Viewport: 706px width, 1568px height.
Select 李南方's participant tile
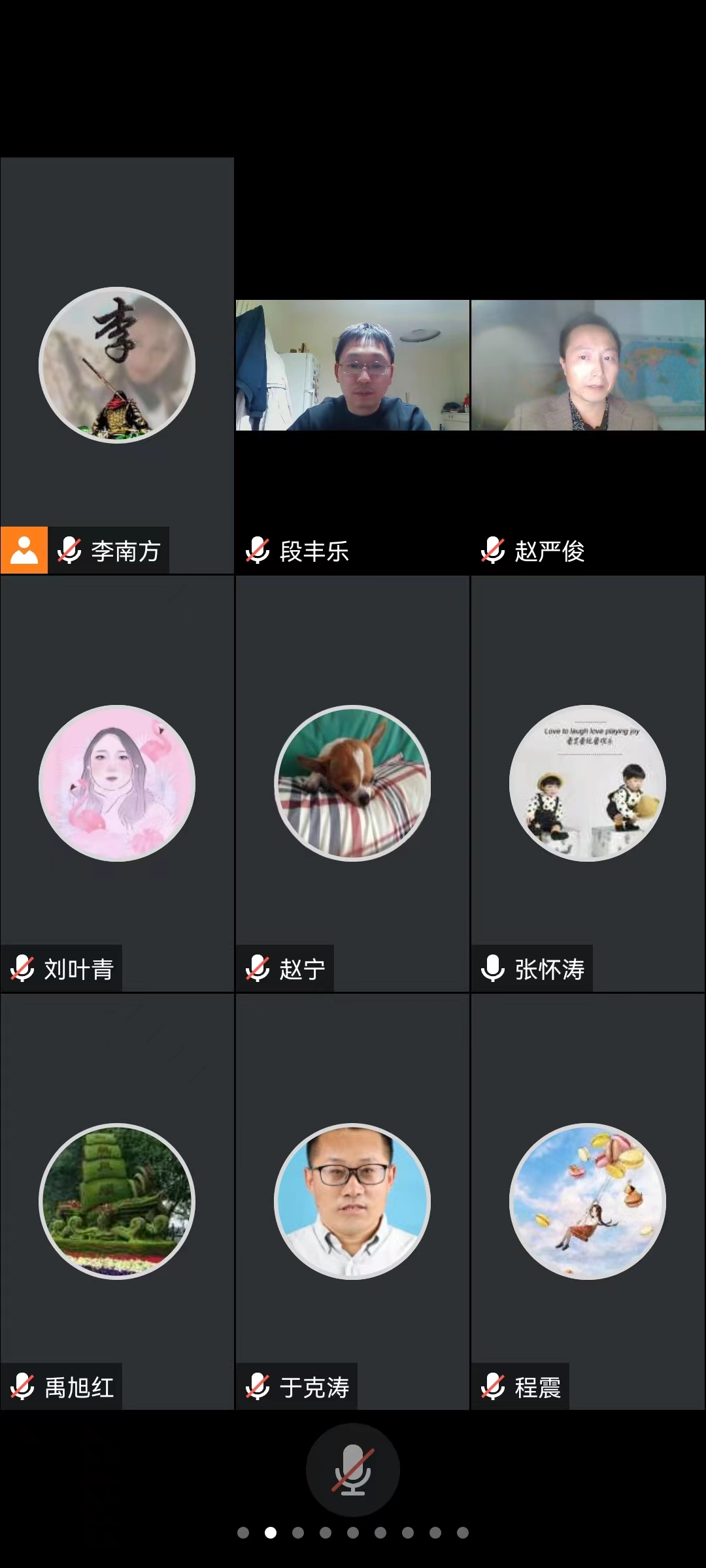[117, 366]
